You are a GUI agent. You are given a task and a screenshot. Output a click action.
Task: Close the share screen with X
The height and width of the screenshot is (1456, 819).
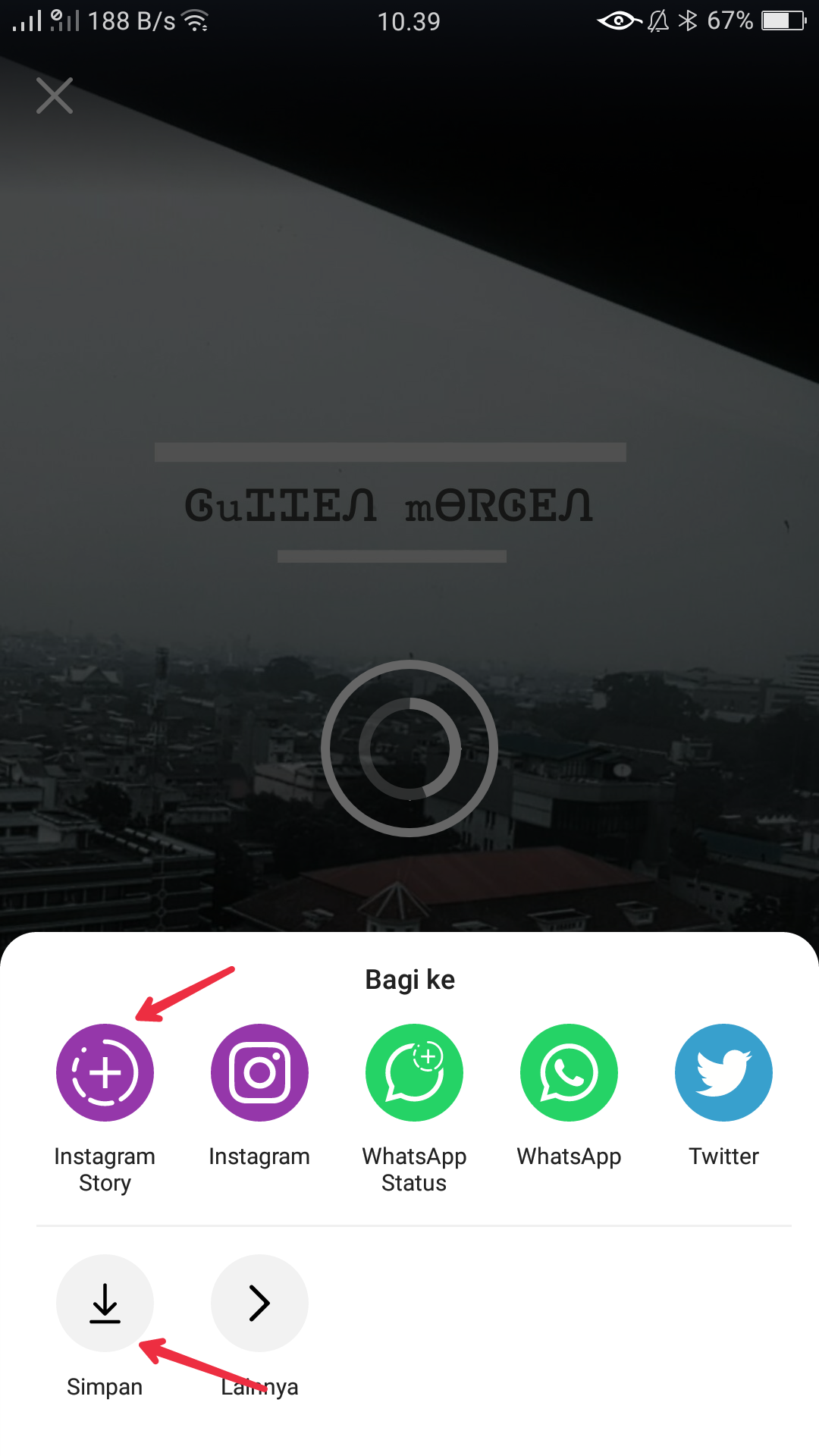(x=55, y=96)
